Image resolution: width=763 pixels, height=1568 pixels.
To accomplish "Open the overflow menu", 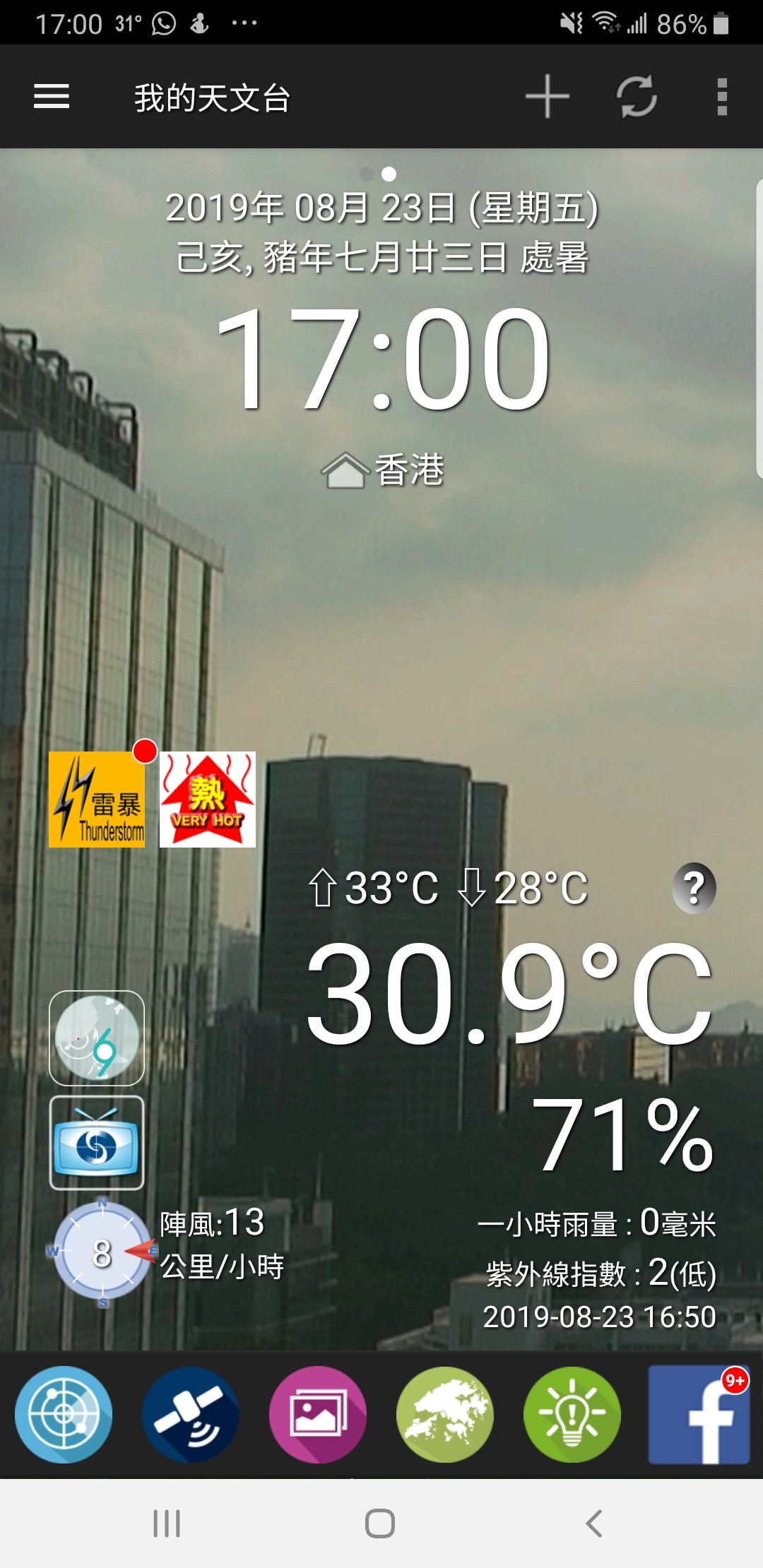I will [x=721, y=97].
